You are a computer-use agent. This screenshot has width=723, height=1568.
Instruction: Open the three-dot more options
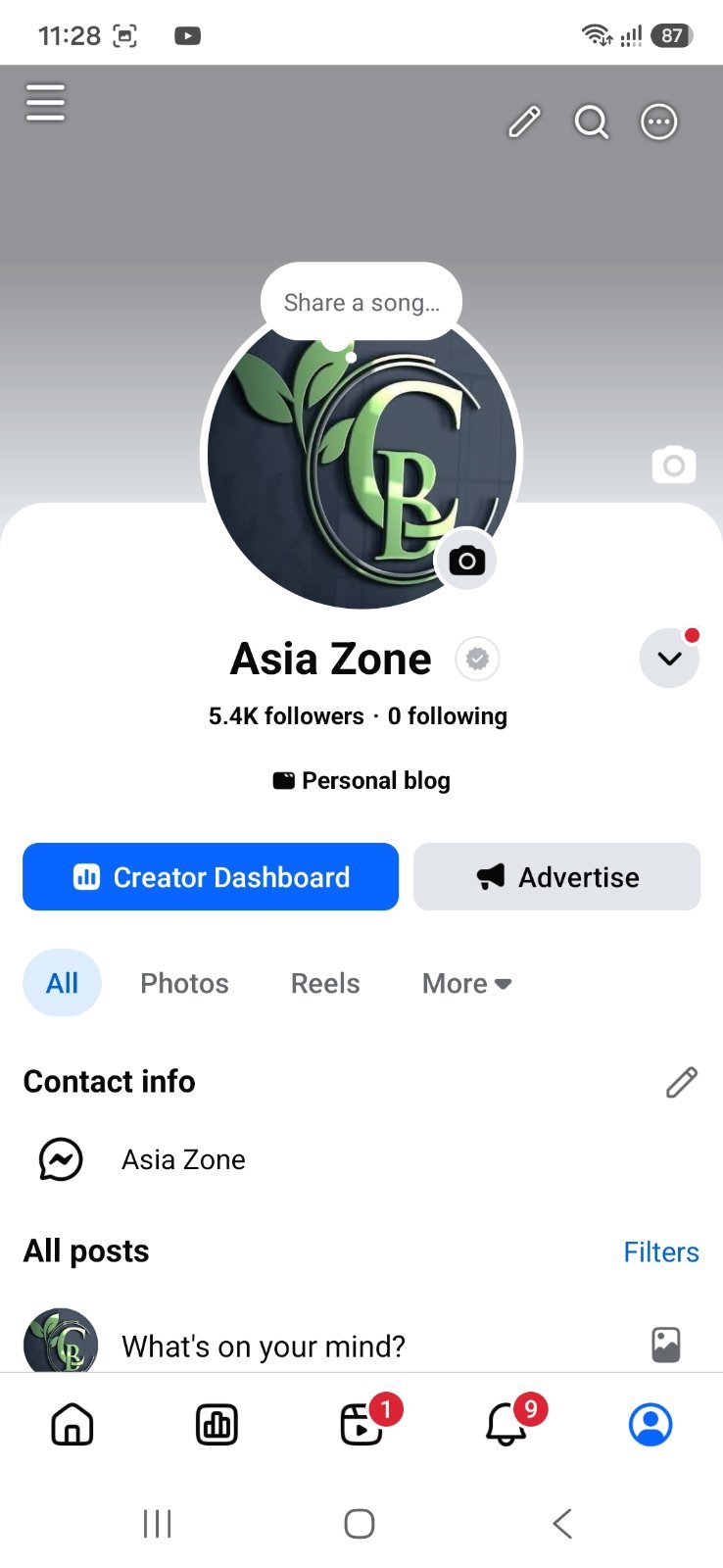[659, 122]
